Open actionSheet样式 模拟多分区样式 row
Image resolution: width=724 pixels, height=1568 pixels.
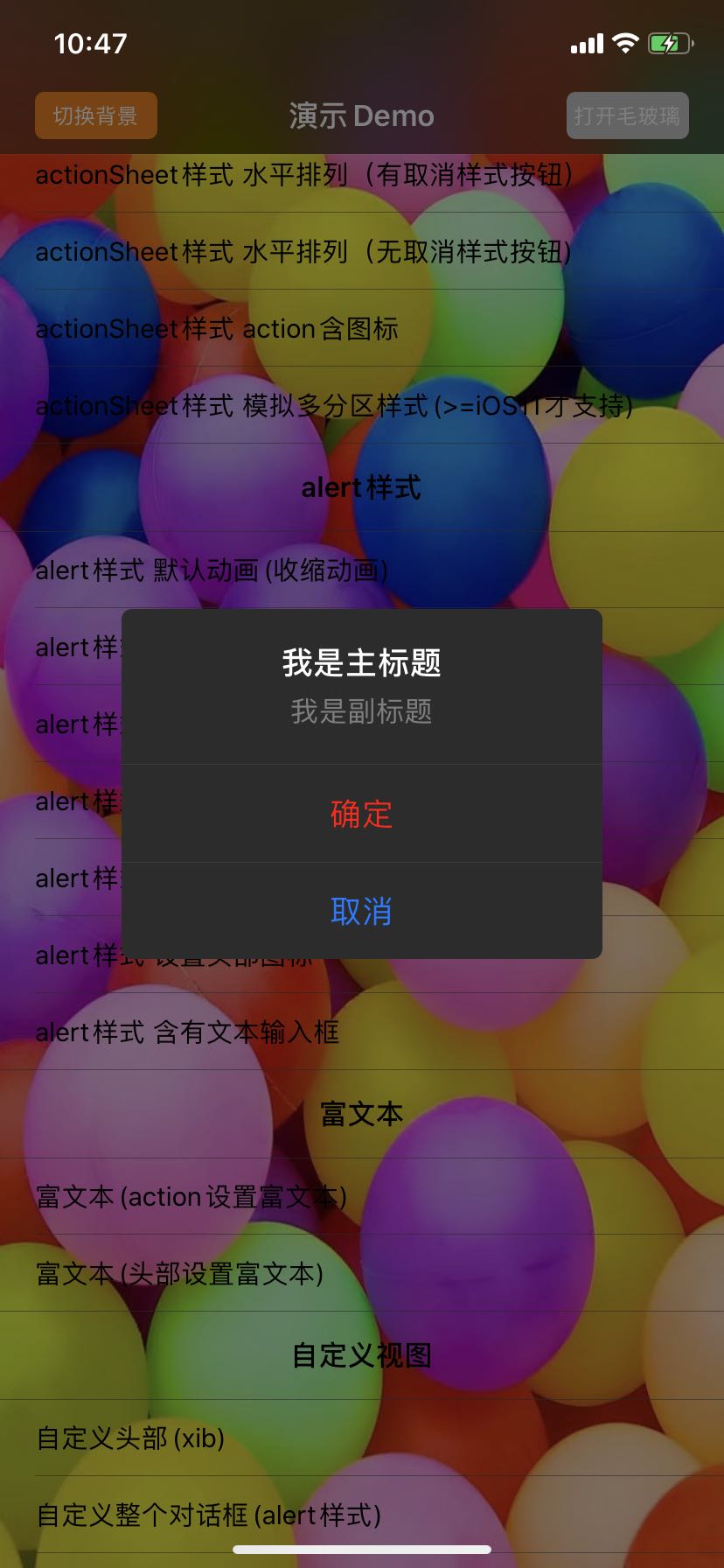(362, 405)
